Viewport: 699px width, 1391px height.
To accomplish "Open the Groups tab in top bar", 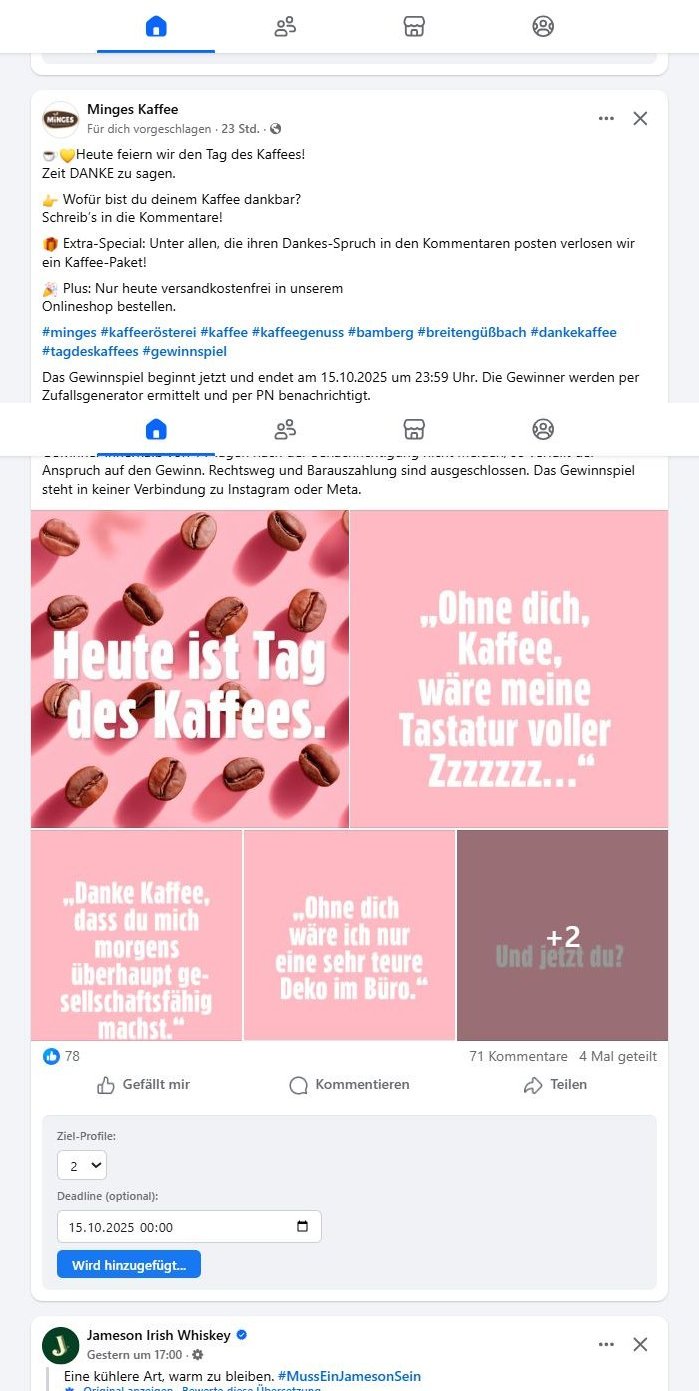I will 543,27.
